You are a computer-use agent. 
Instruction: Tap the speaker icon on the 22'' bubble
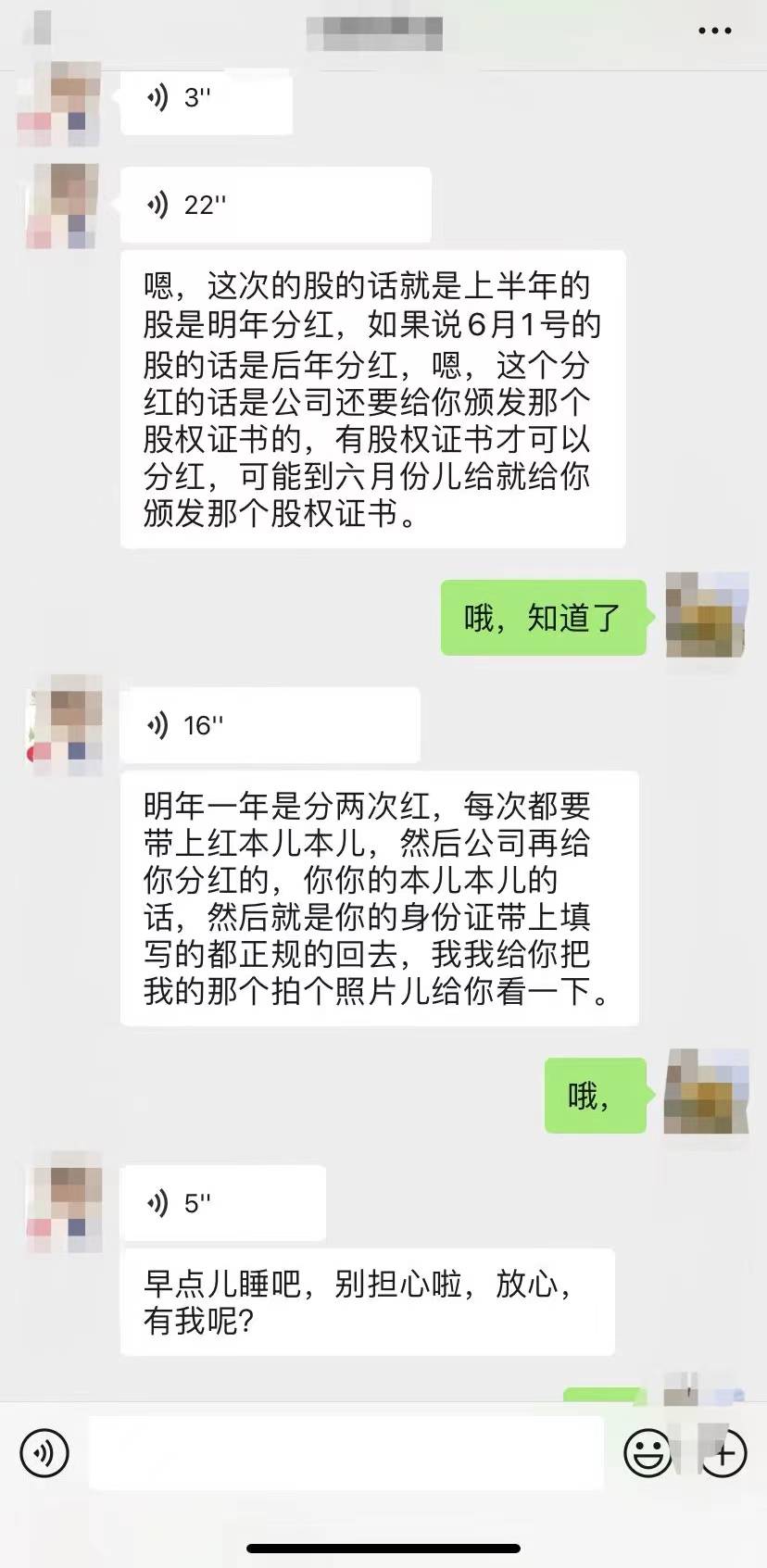(159, 205)
